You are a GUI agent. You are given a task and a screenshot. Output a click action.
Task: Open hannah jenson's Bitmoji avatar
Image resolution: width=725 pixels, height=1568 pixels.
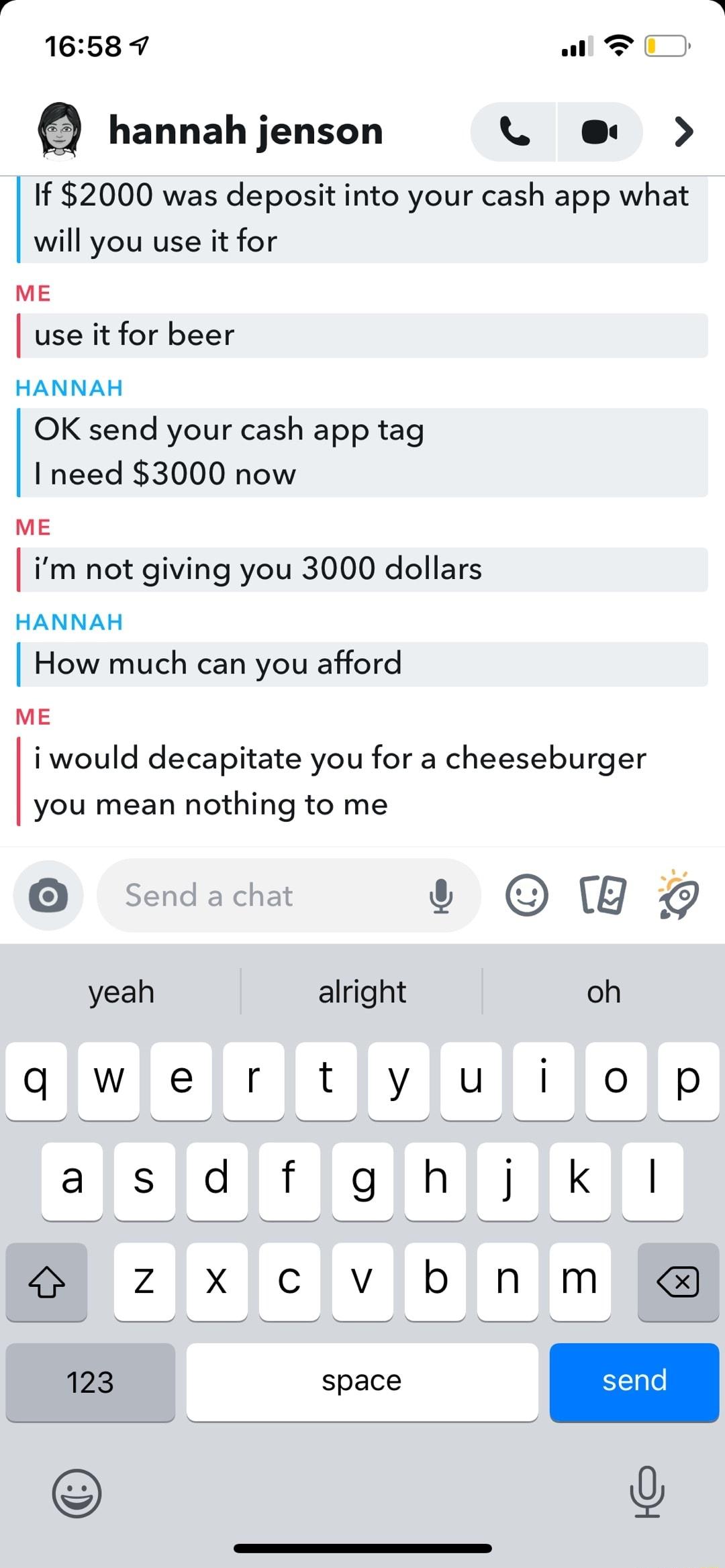[x=59, y=129]
